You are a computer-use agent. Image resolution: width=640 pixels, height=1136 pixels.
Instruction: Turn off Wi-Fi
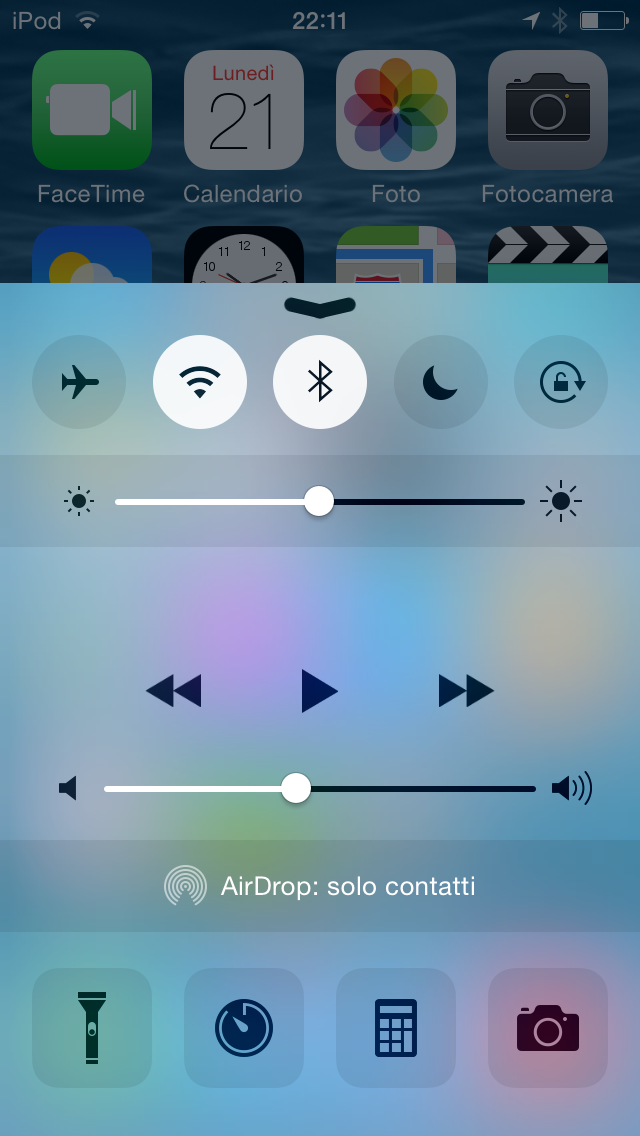200,382
